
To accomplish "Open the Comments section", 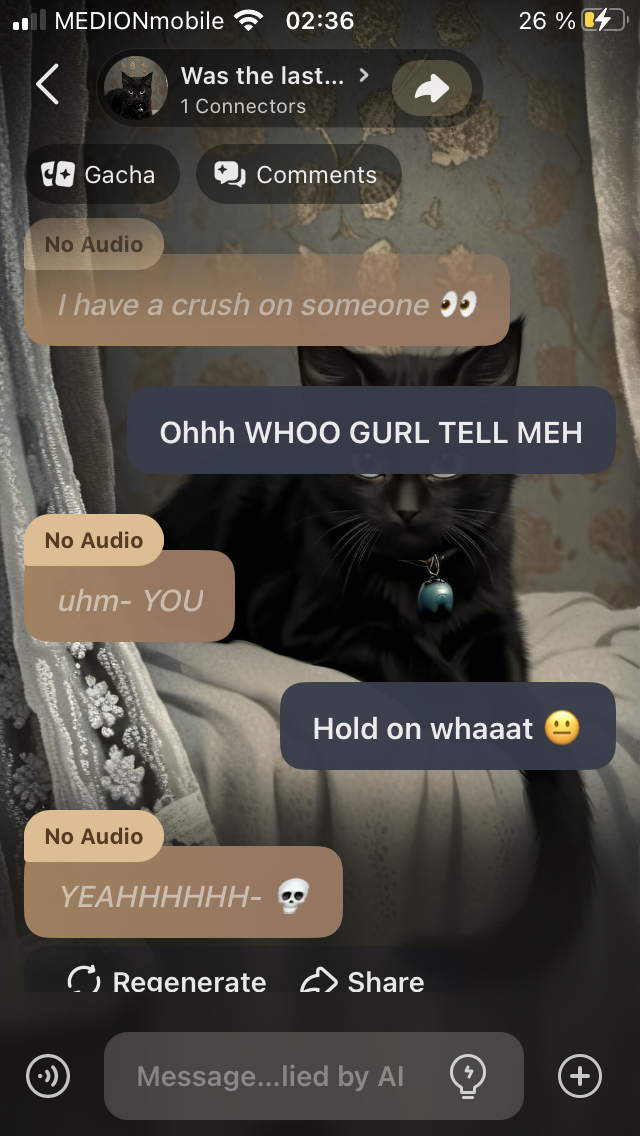I will pos(298,175).
